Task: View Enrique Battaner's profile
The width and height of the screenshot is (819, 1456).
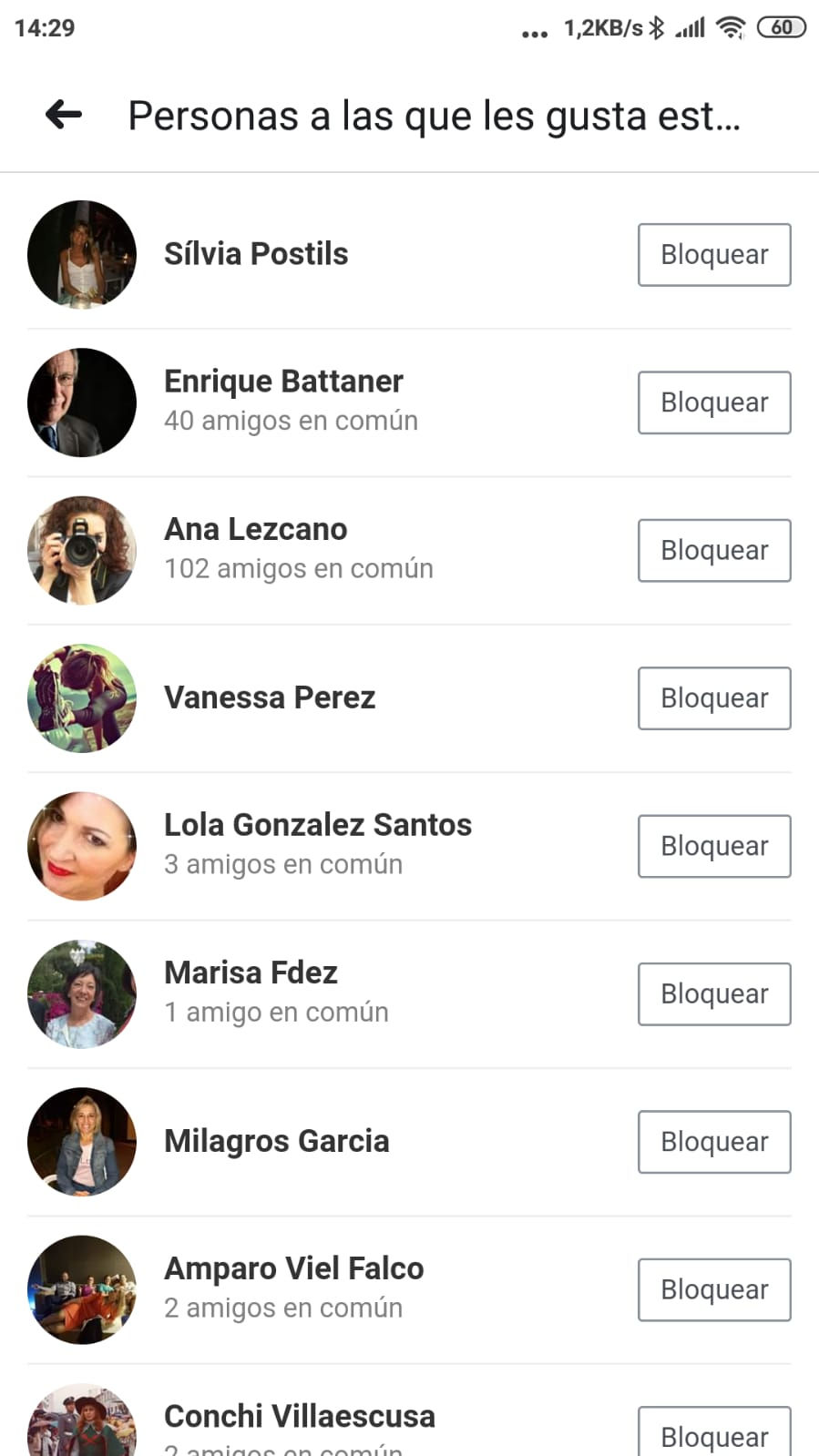Action: [x=283, y=382]
